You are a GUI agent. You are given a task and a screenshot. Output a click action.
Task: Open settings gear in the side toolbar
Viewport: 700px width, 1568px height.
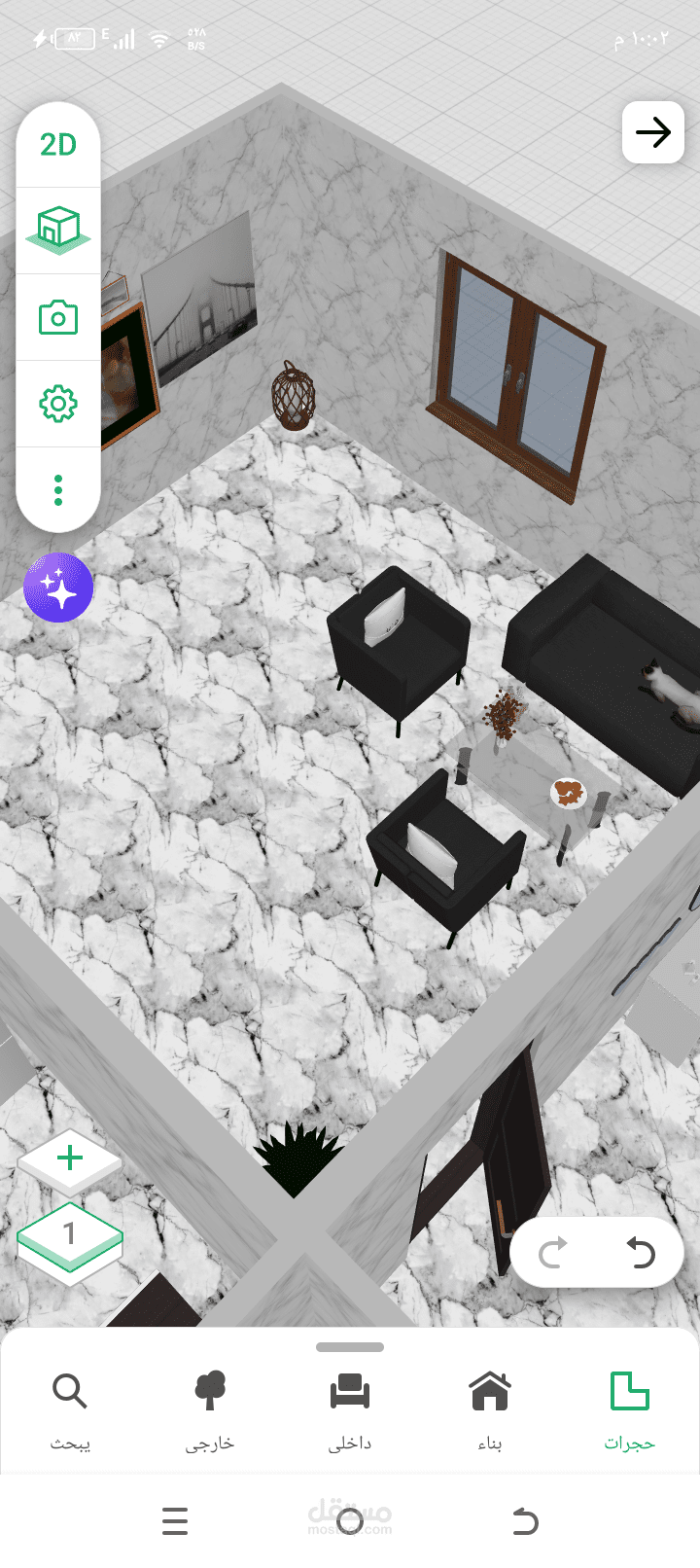(x=58, y=403)
